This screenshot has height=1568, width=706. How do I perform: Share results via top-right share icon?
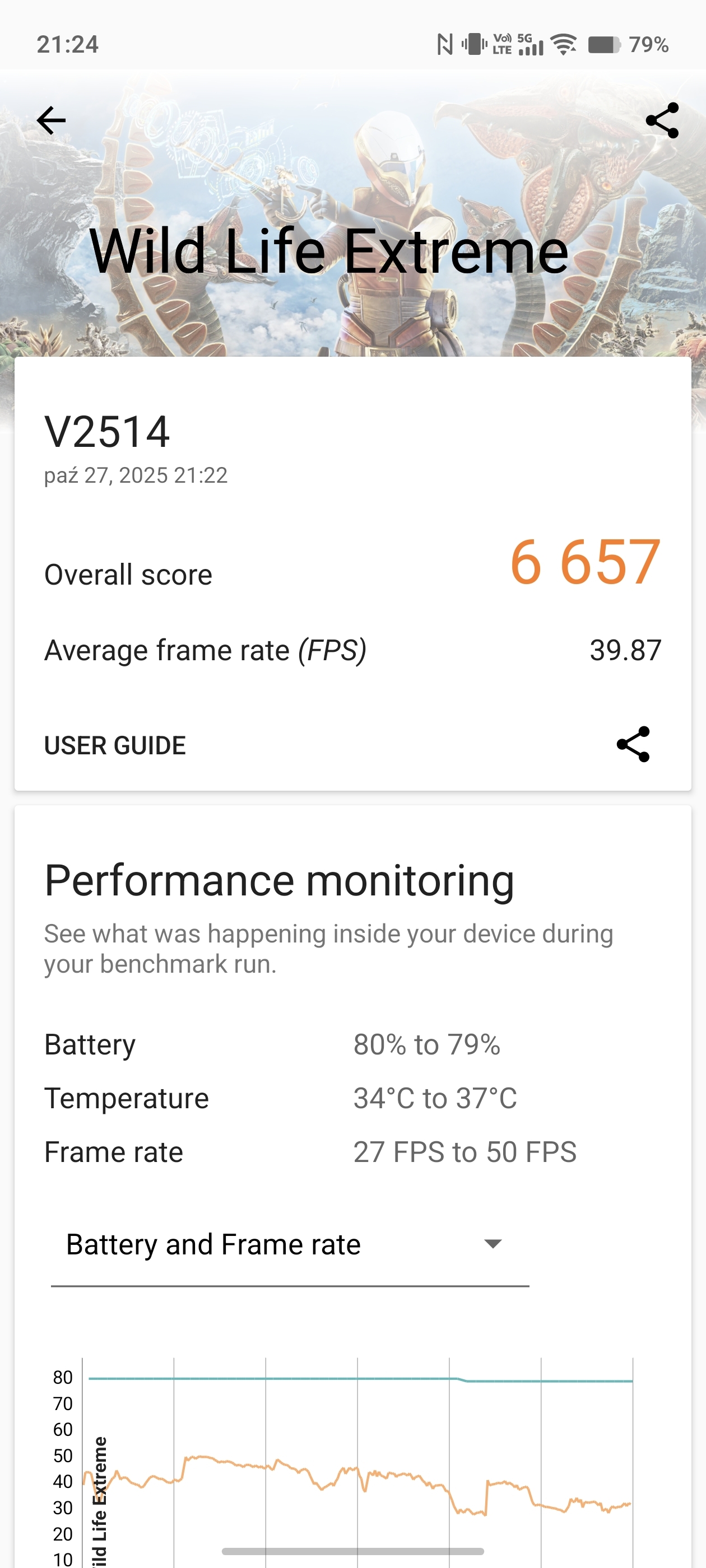coord(662,120)
